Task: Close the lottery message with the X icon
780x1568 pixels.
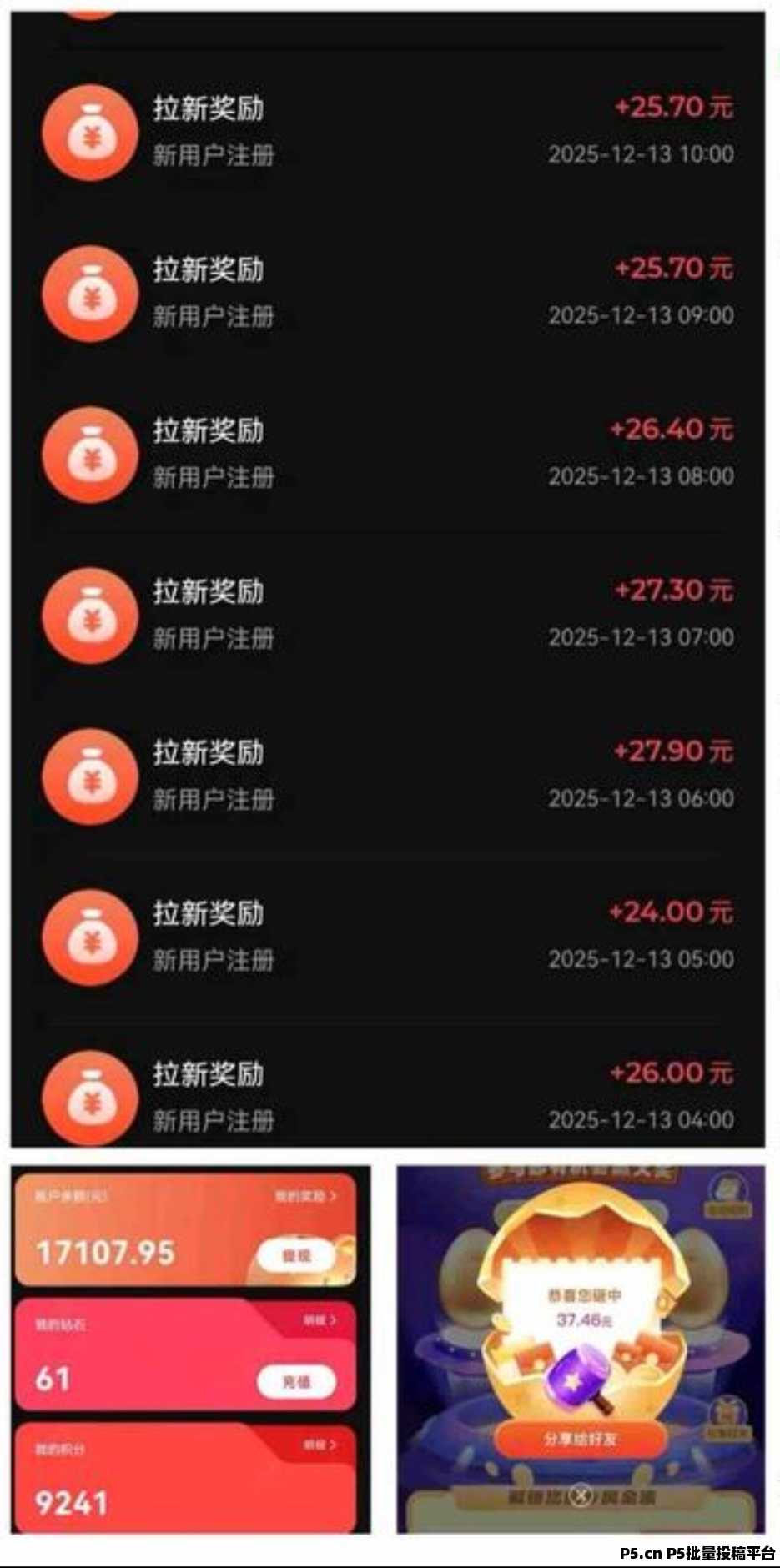Action: tap(580, 1495)
